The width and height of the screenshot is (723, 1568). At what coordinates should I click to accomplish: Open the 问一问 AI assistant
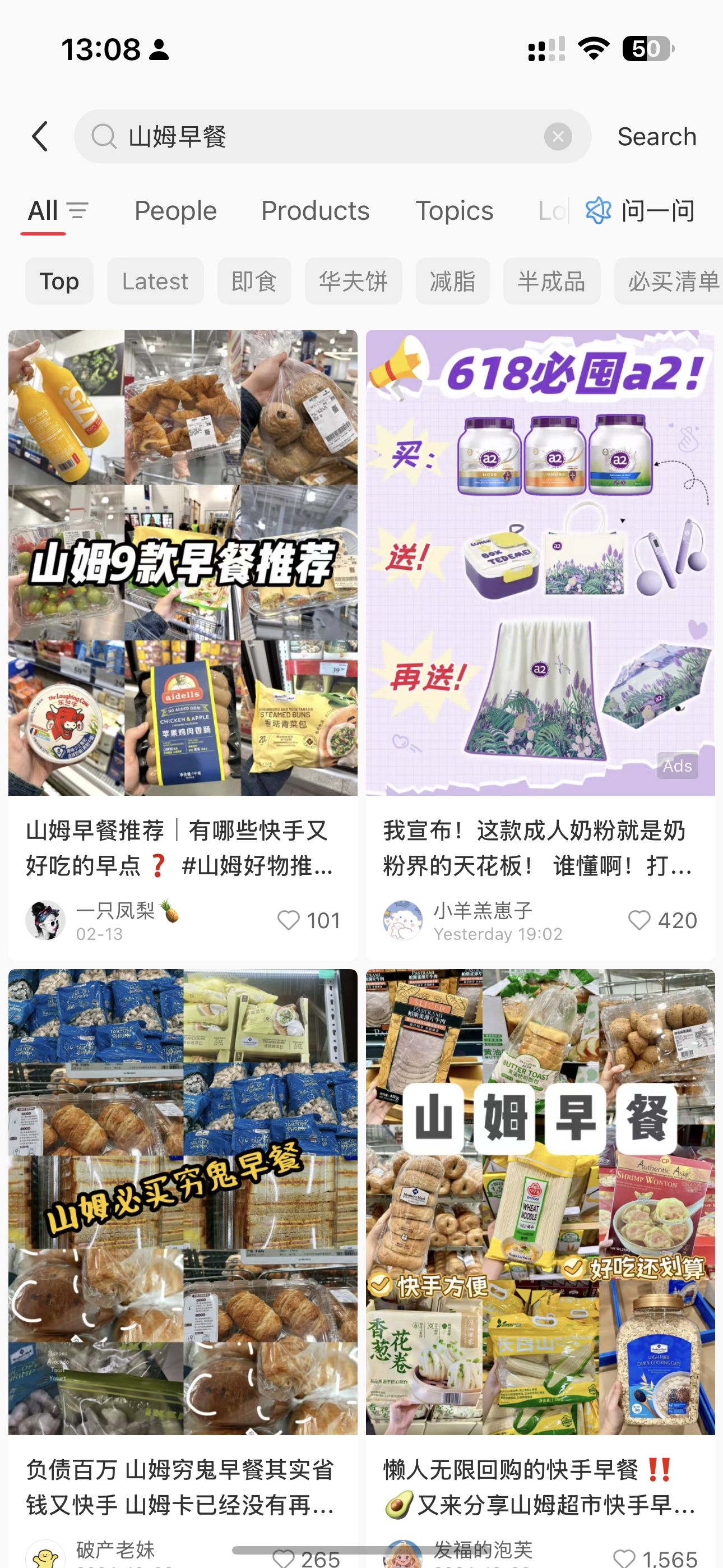click(x=639, y=211)
